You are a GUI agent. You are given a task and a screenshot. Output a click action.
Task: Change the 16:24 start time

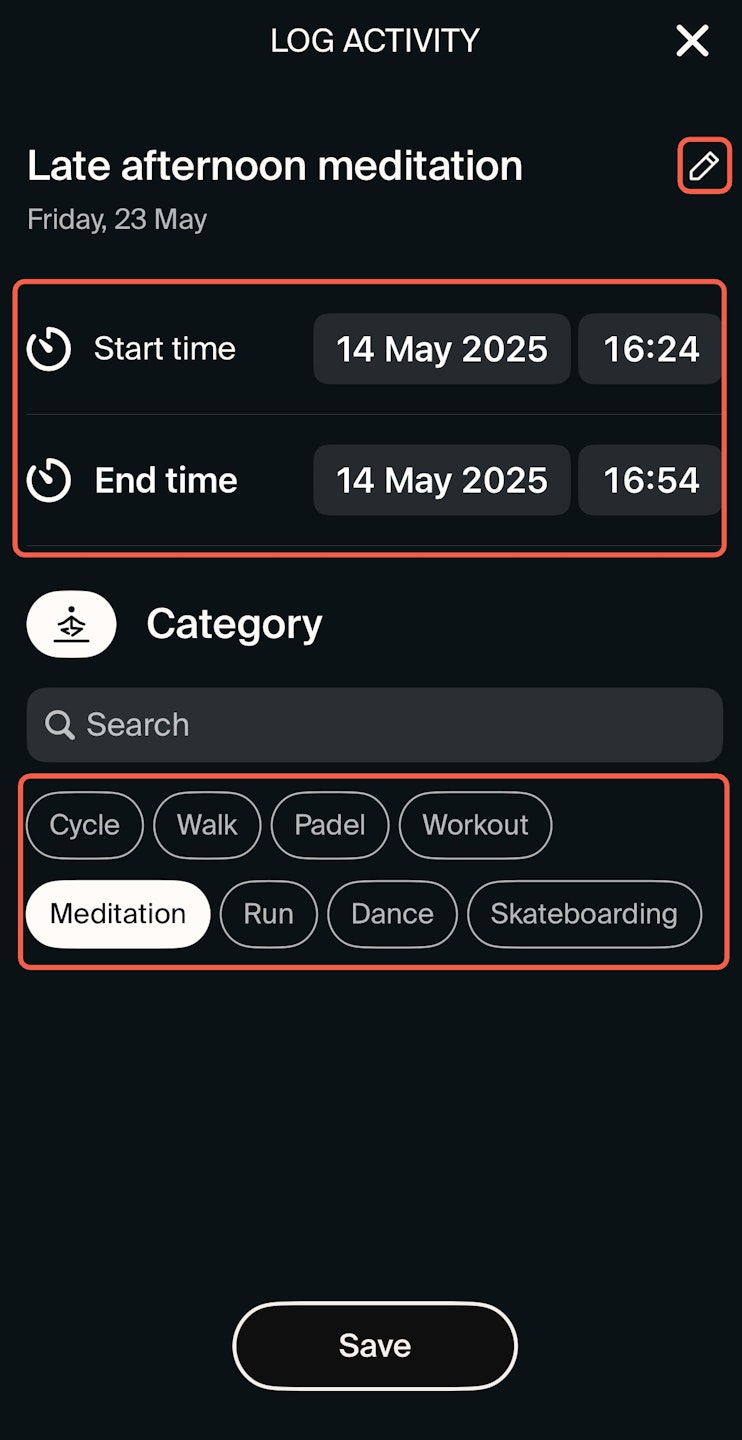650,349
